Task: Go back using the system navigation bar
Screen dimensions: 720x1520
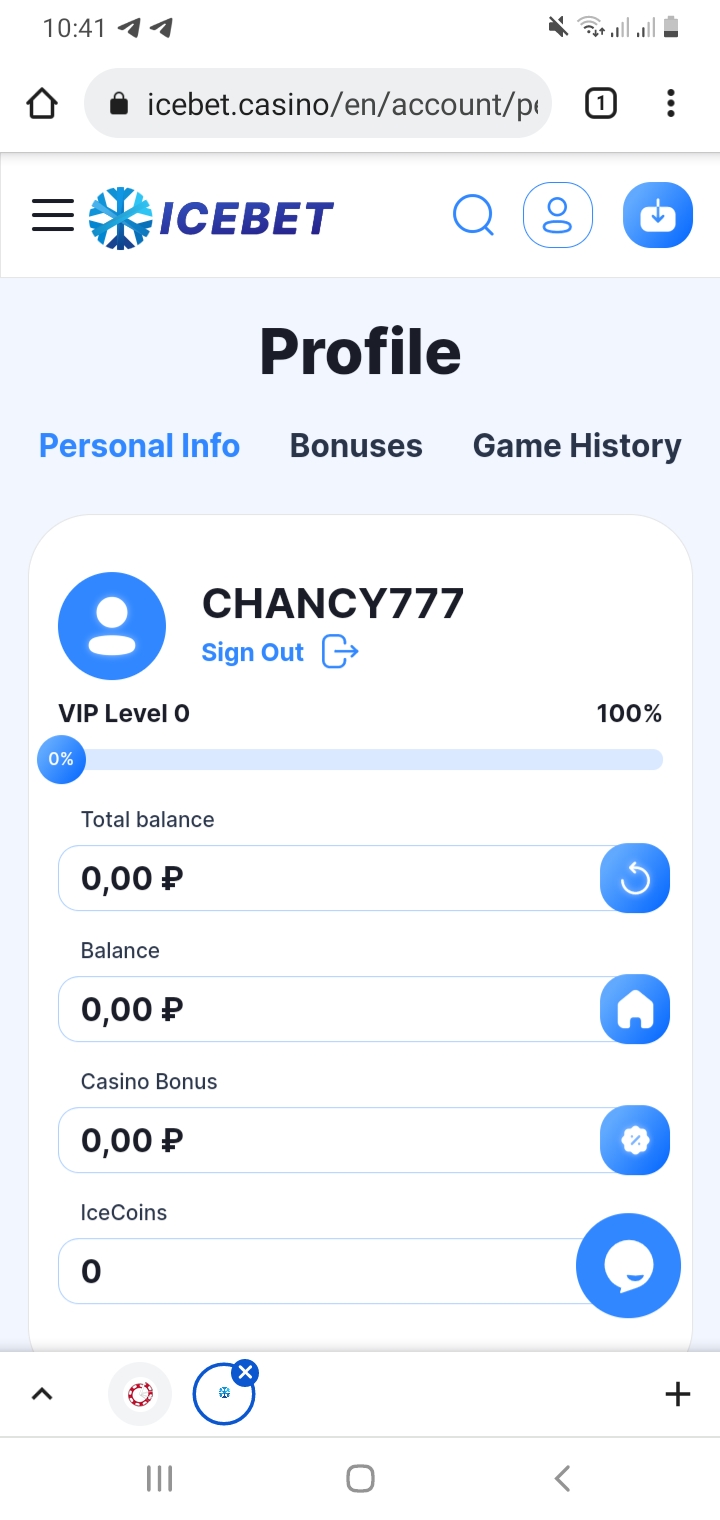Action: pyautogui.click(x=562, y=1478)
